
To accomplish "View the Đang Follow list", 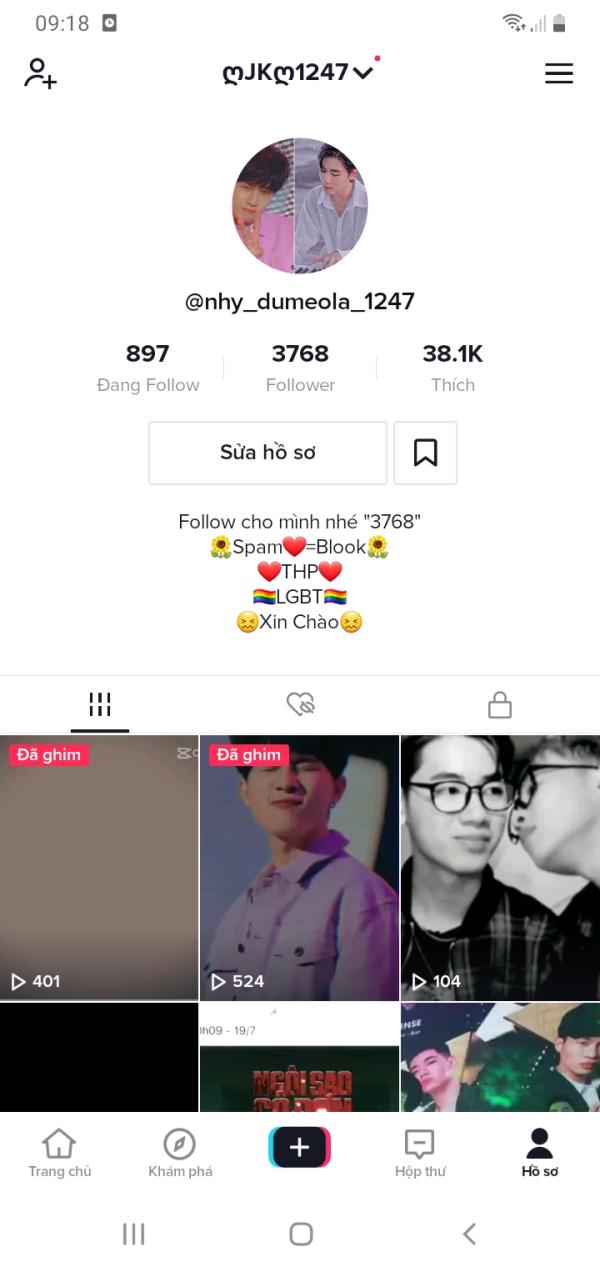I will pos(148,368).
